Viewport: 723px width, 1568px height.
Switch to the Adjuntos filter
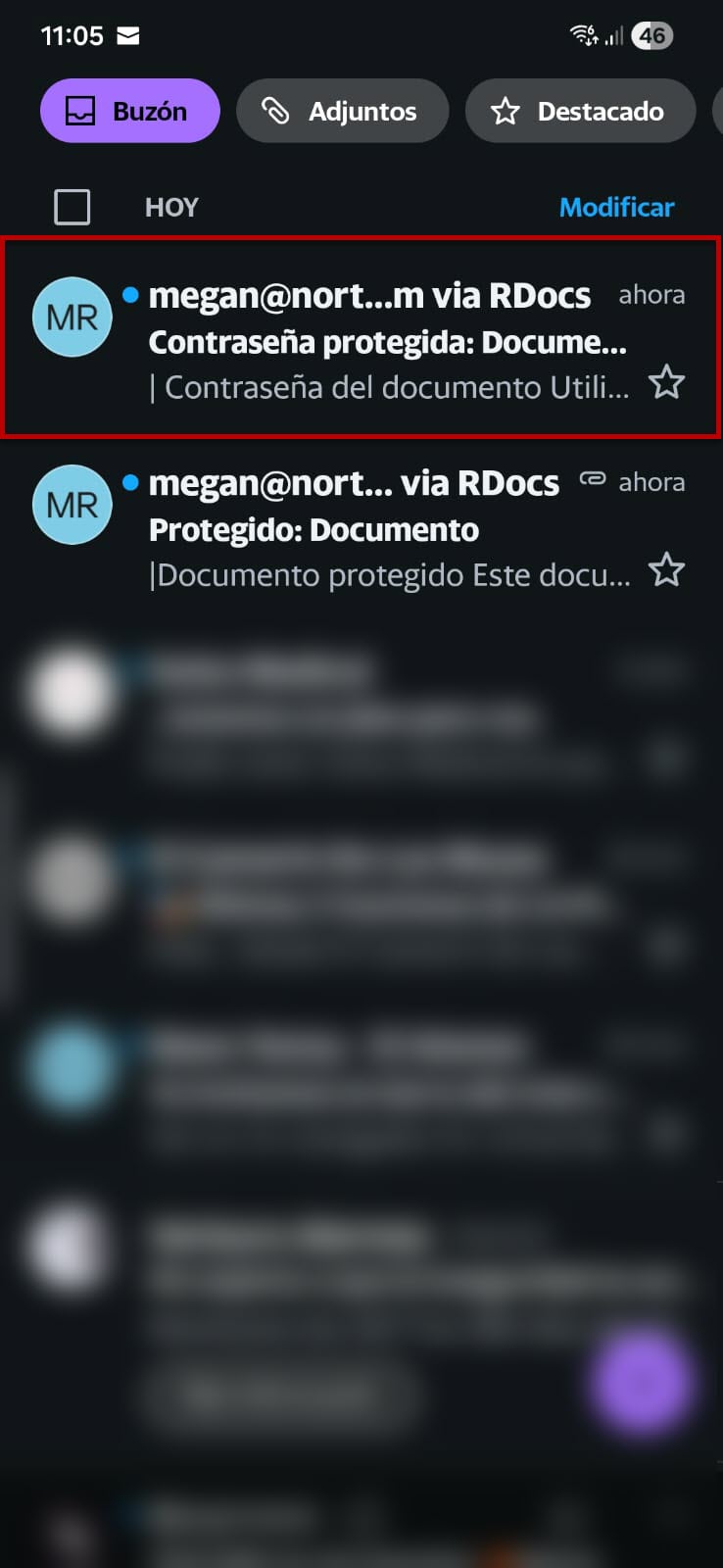coord(342,112)
